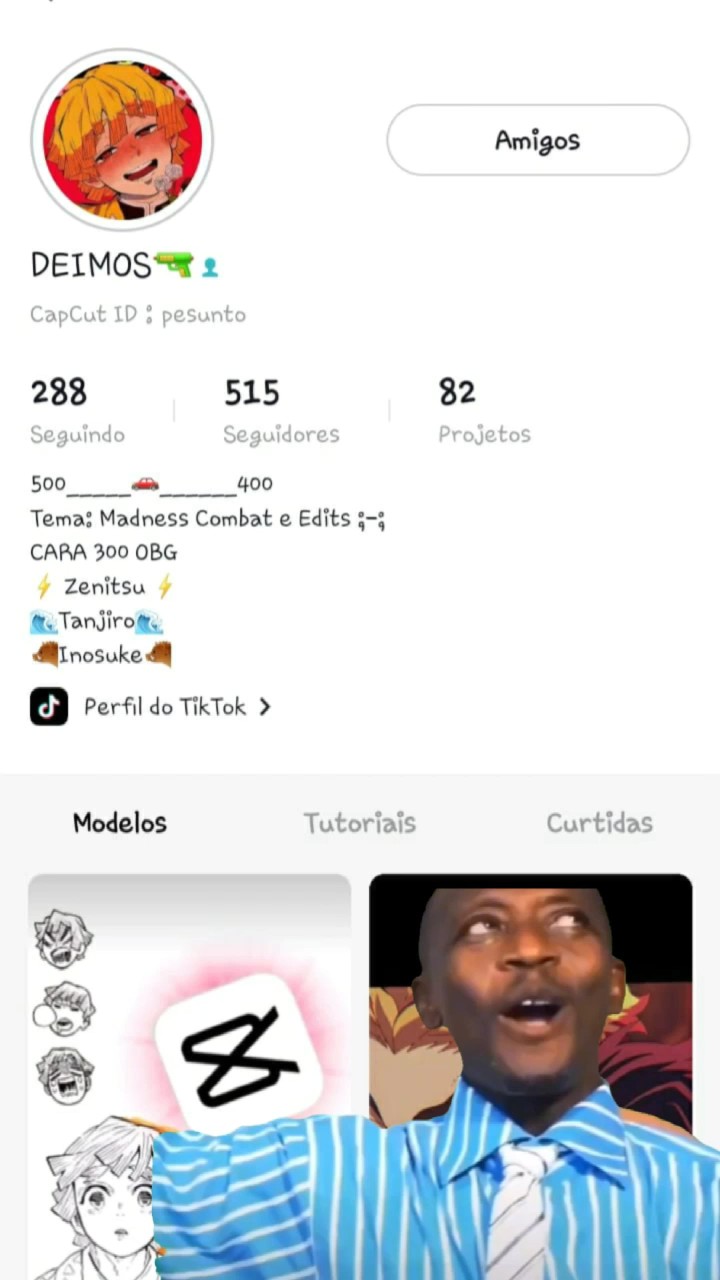Select the Modelos tab
720x1280 pixels.
coord(120,823)
